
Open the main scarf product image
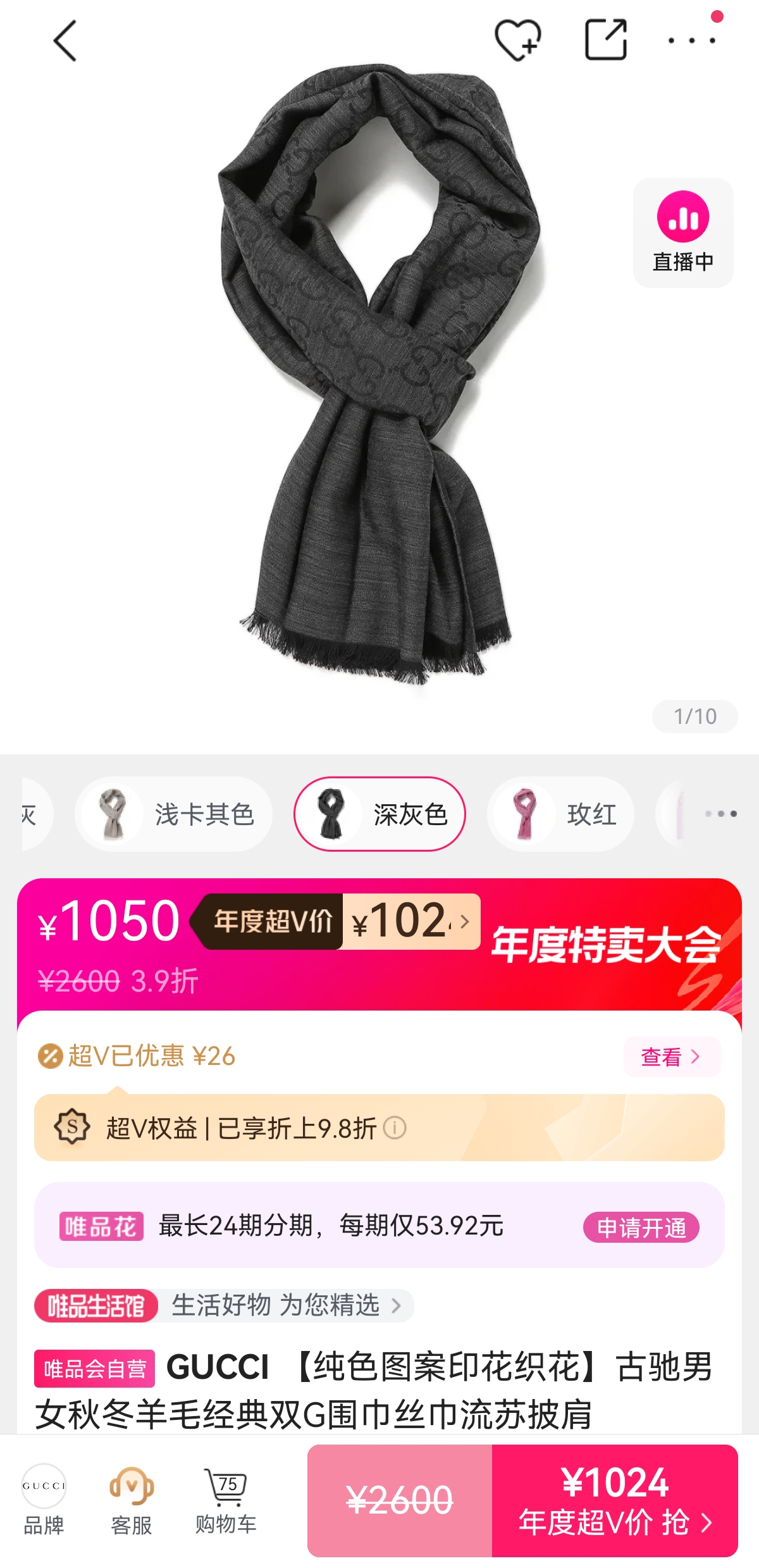point(379,380)
